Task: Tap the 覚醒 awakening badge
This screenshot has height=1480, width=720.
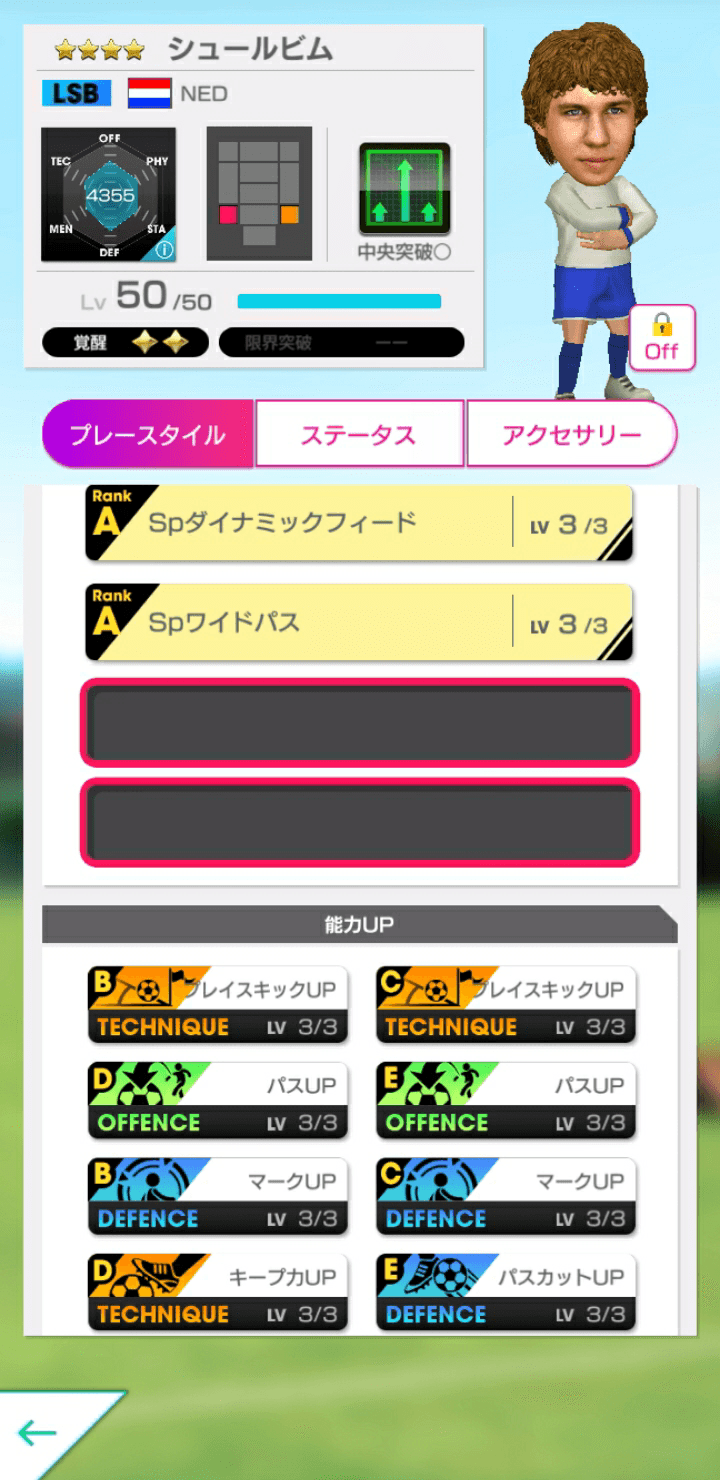Action: point(123,341)
